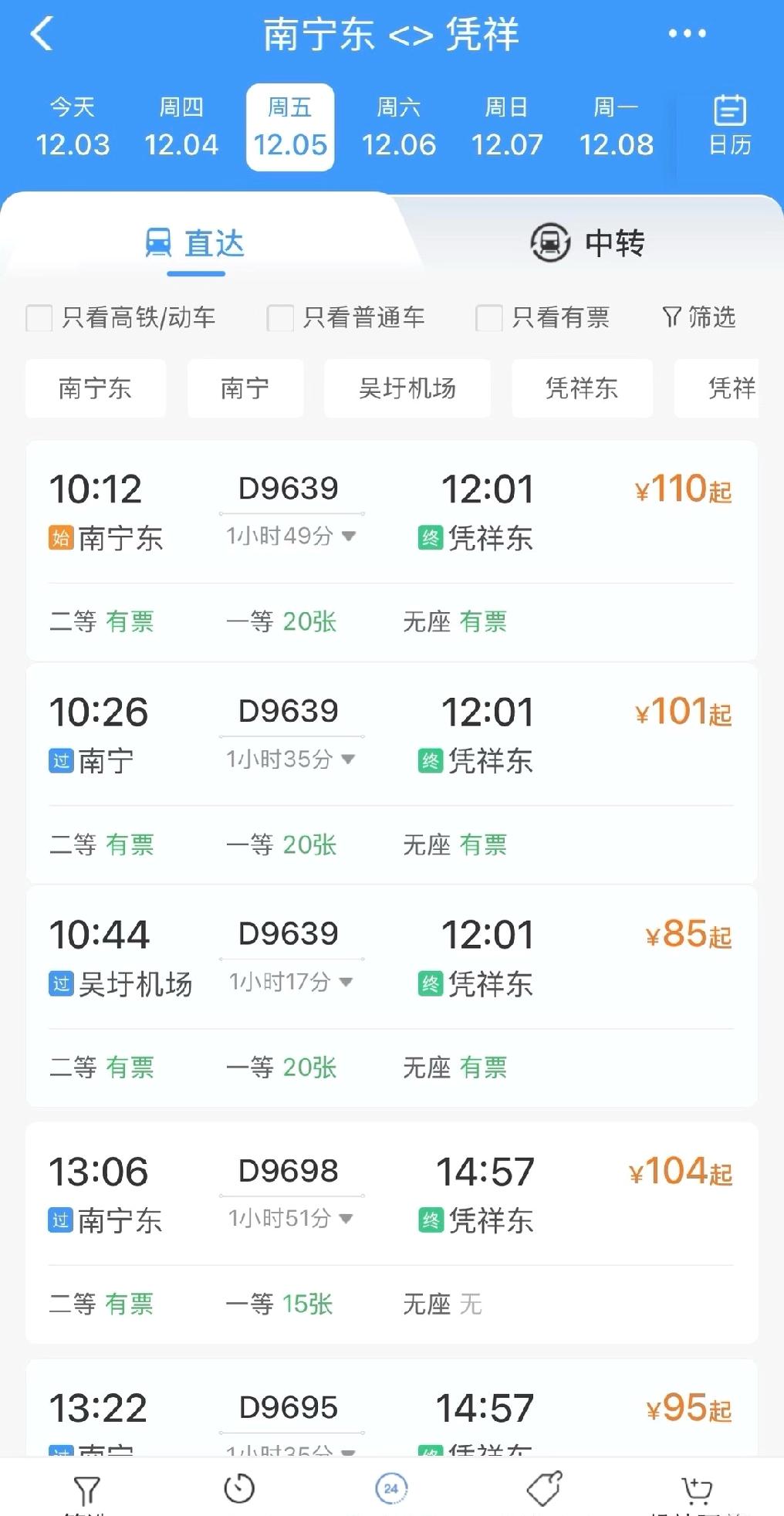The width and height of the screenshot is (784, 1516).
Task: Tap the back arrow to return
Action: point(40,34)
